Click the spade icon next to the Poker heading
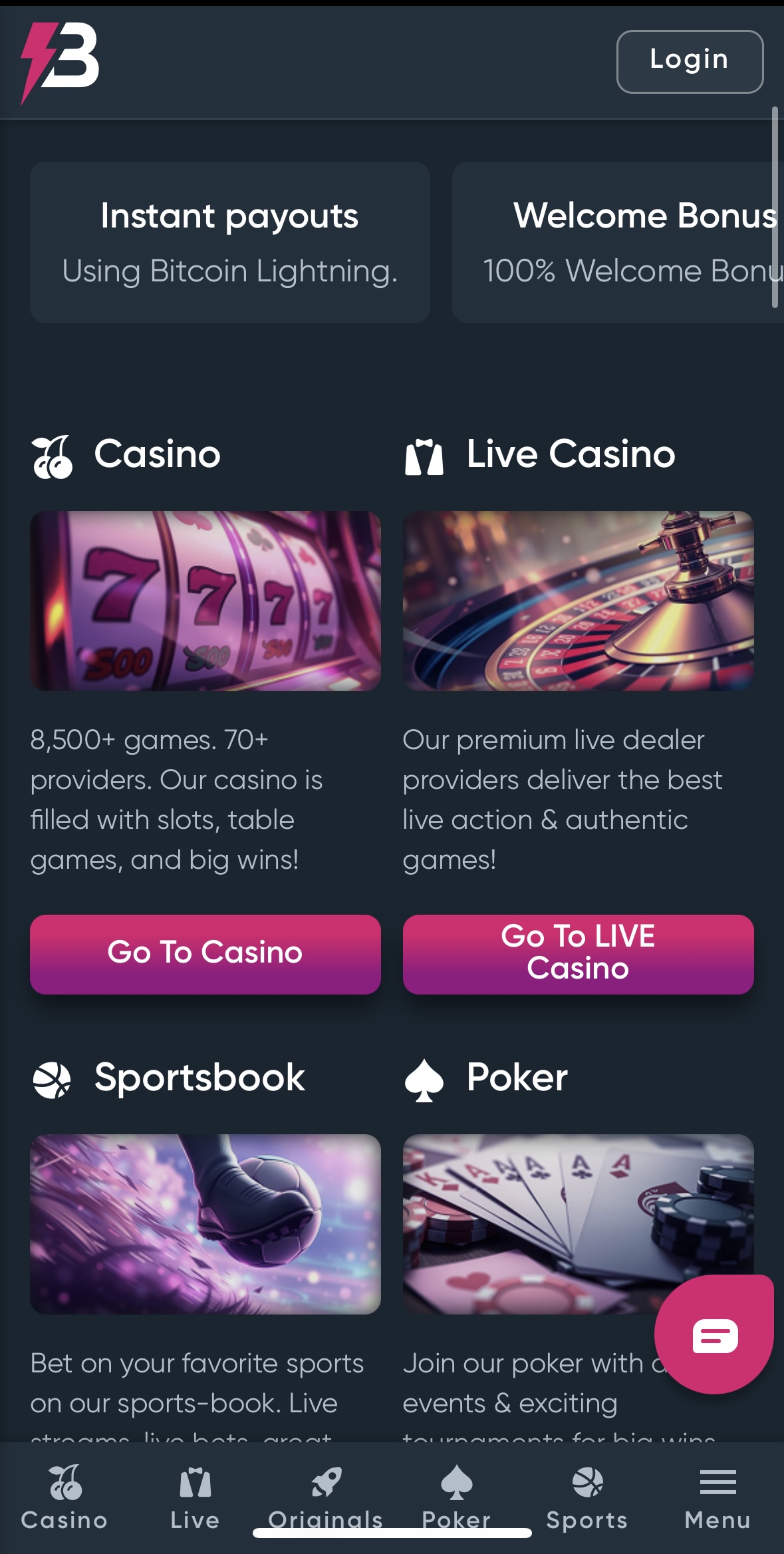784x1554 pixels. (x=424, y=1078)
